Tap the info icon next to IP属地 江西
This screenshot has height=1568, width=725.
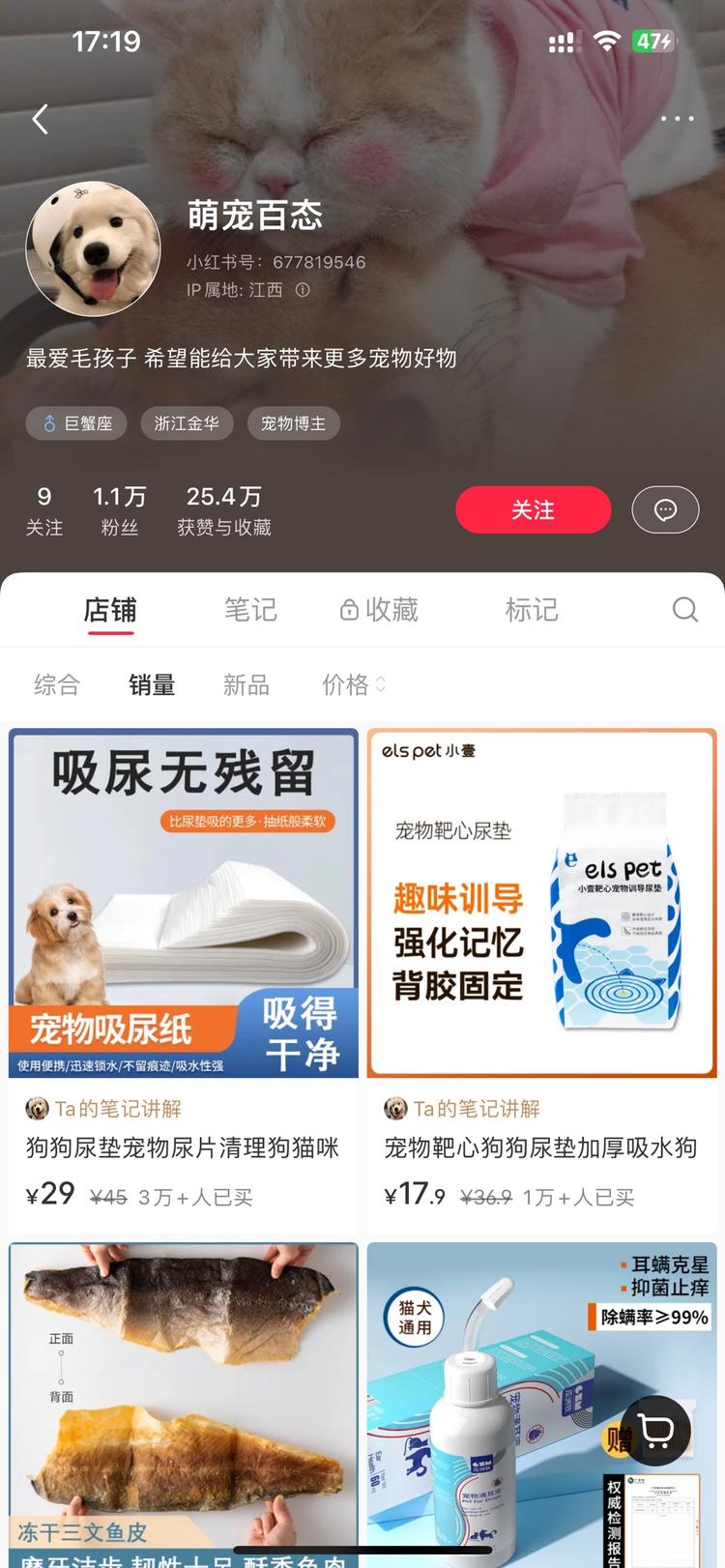[x=302, y=290]
